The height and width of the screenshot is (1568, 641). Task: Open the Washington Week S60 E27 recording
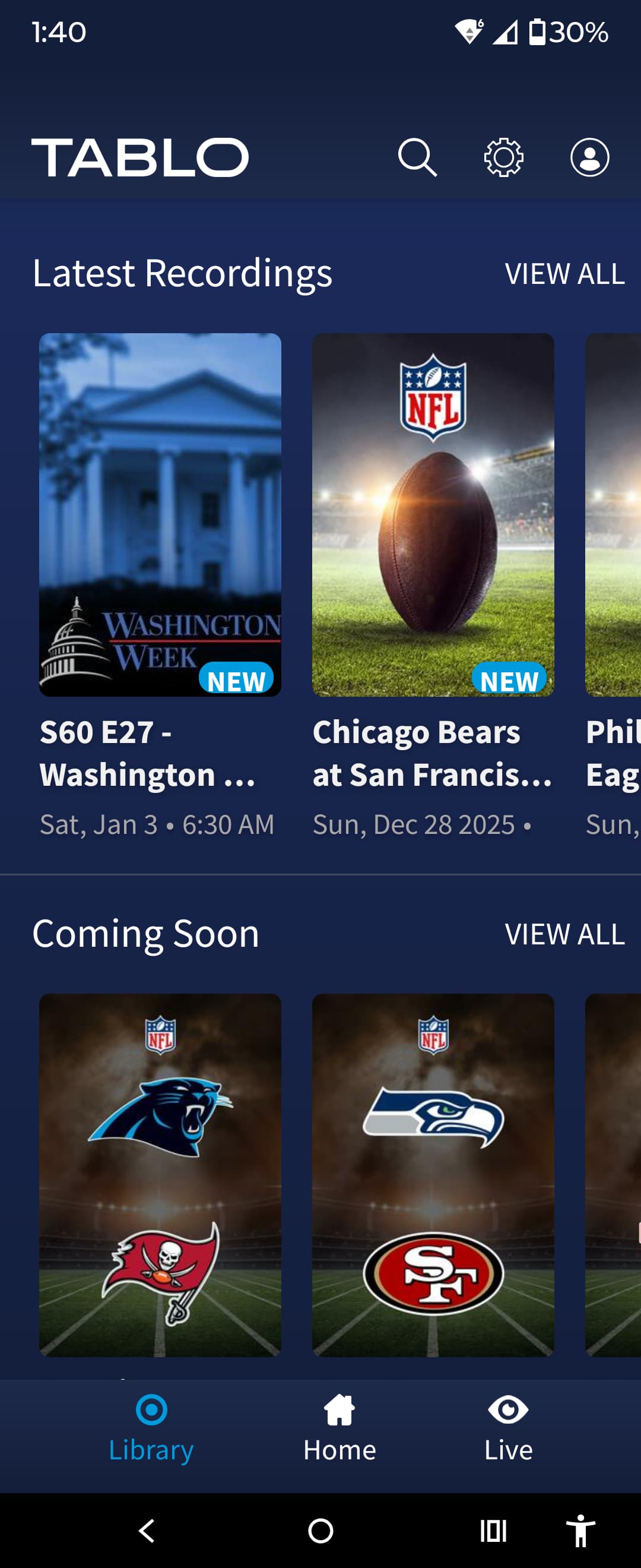(160, 515)
